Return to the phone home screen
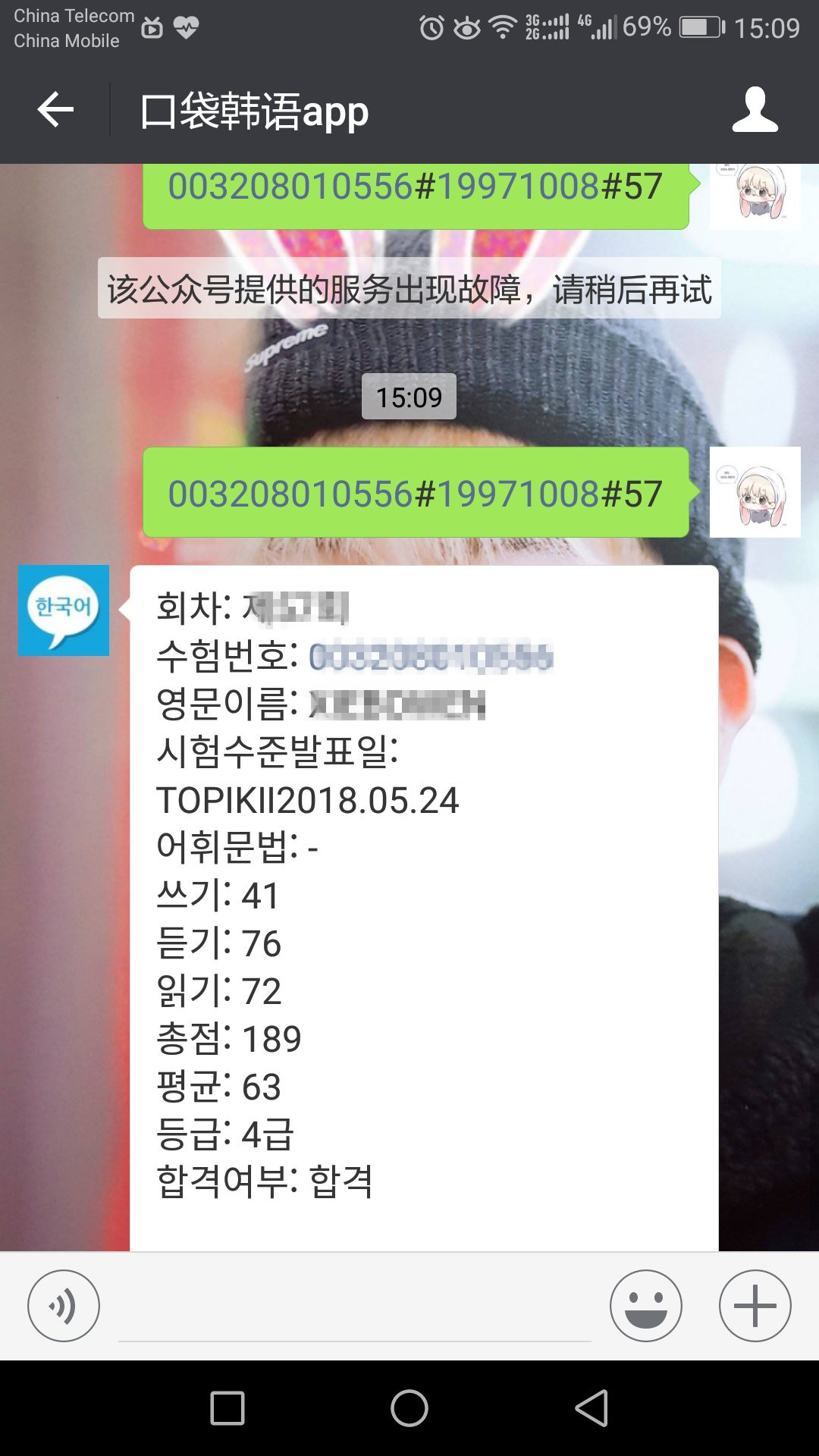 pos(409,1408)
